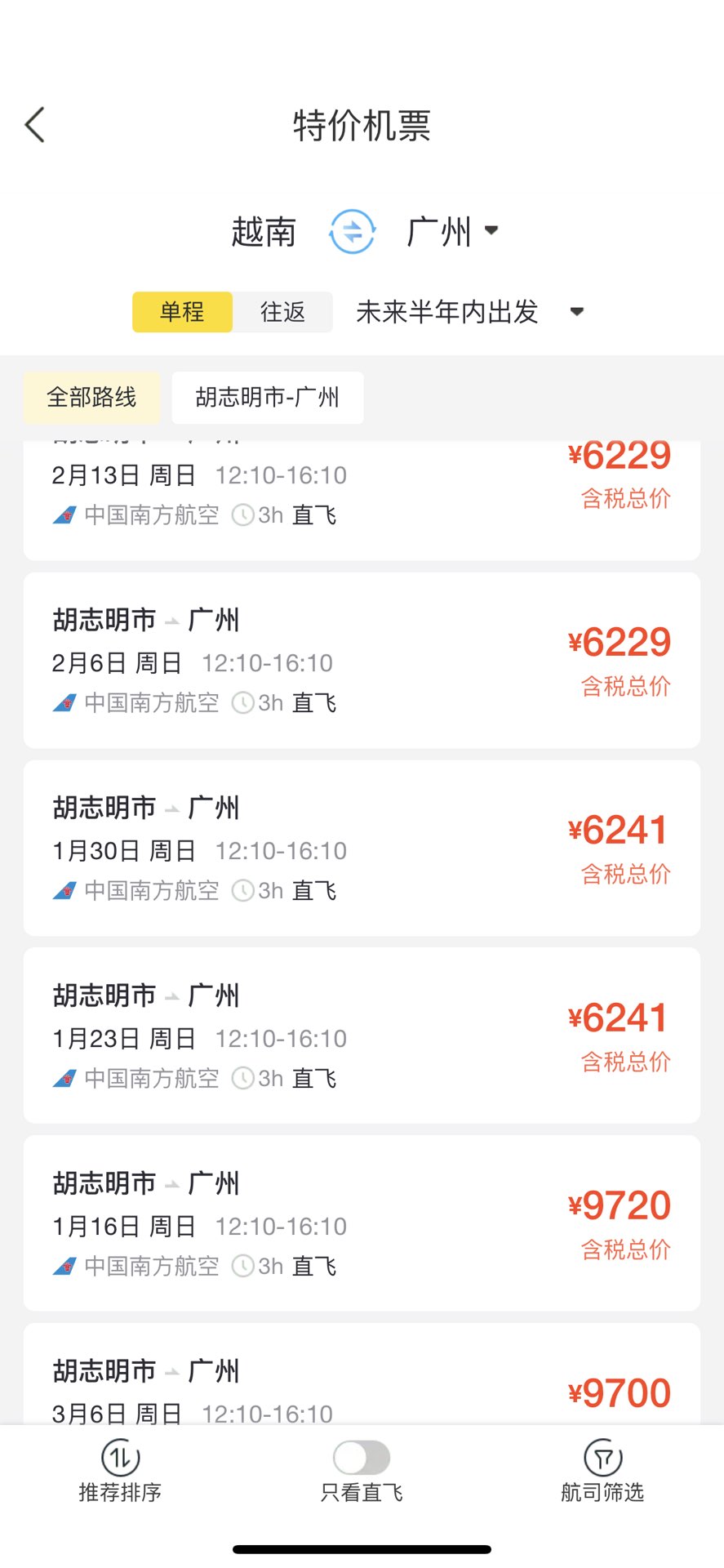Open the 2月6日 flight card

[362, 660]
